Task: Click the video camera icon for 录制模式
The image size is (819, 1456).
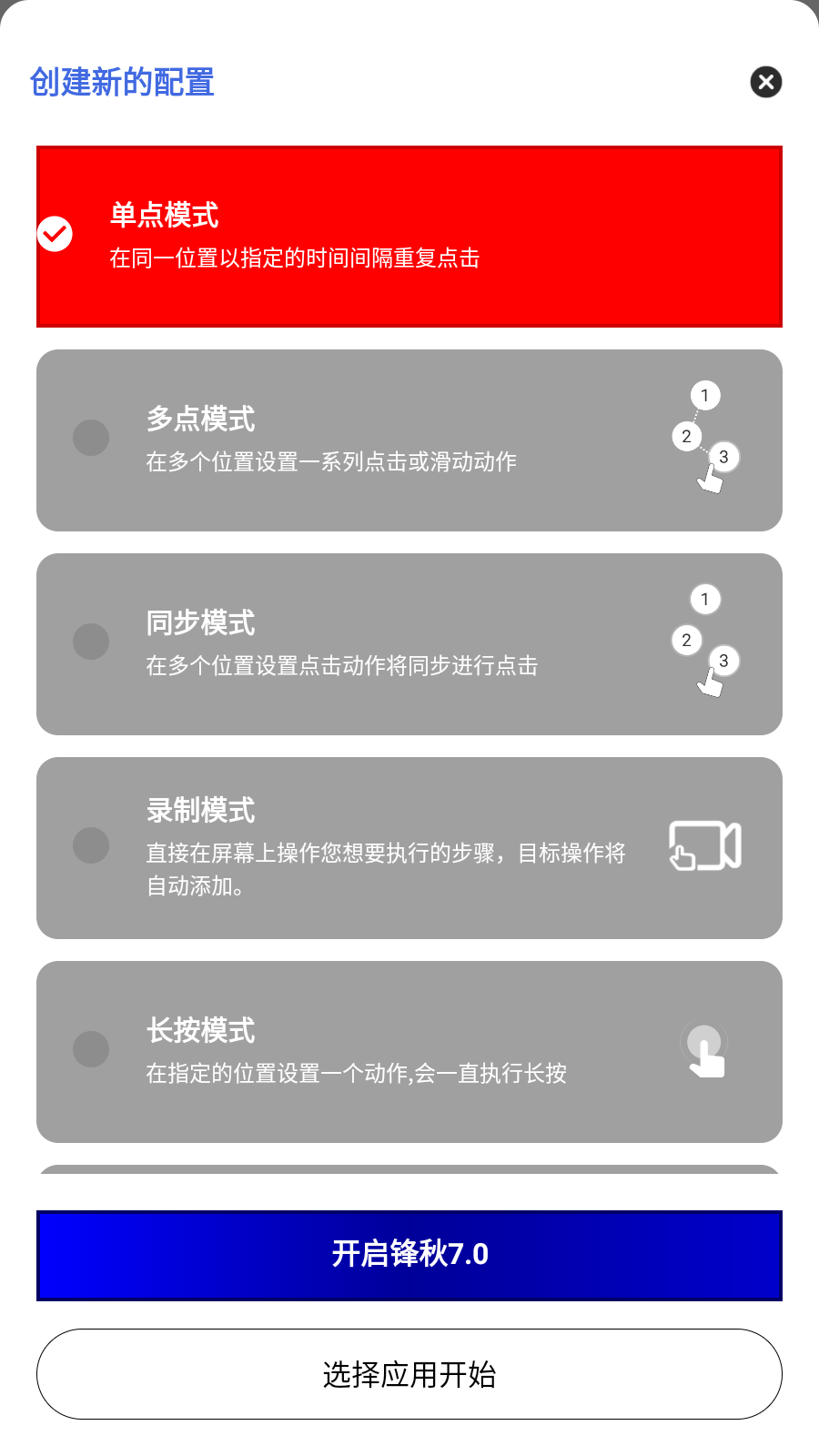Action: point(705,846)
